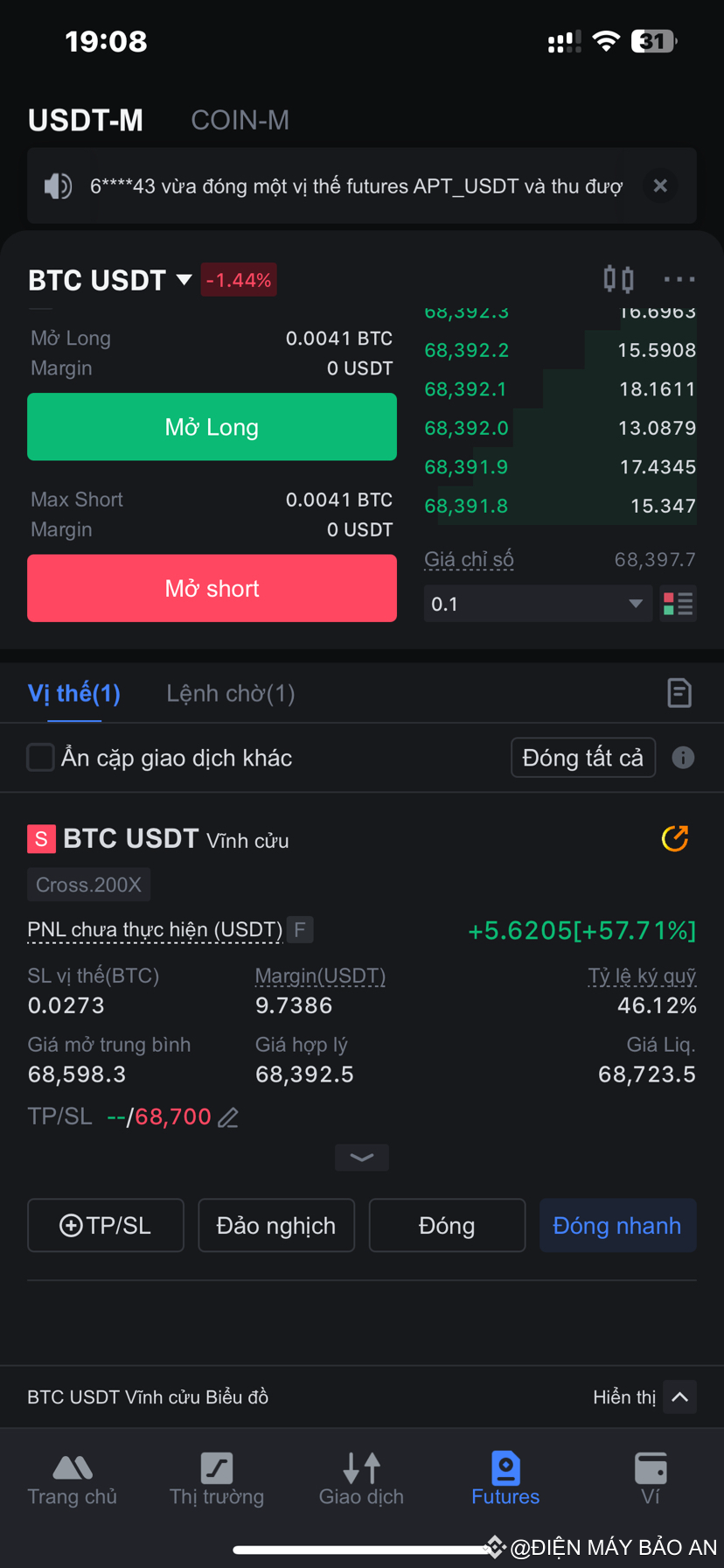The height and width of the screenshot is (1568, 724).
Task: Collapse the chart via the Hiển thị chevron
Action: click(x=679, y=1396)
